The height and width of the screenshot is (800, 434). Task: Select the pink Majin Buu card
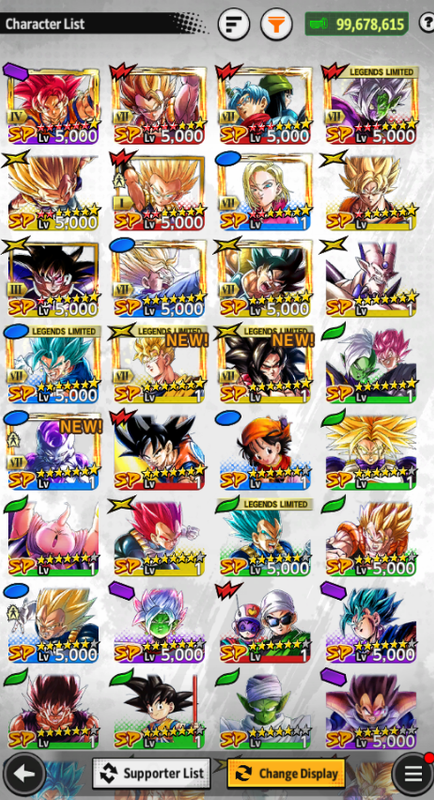pos(52,537)
